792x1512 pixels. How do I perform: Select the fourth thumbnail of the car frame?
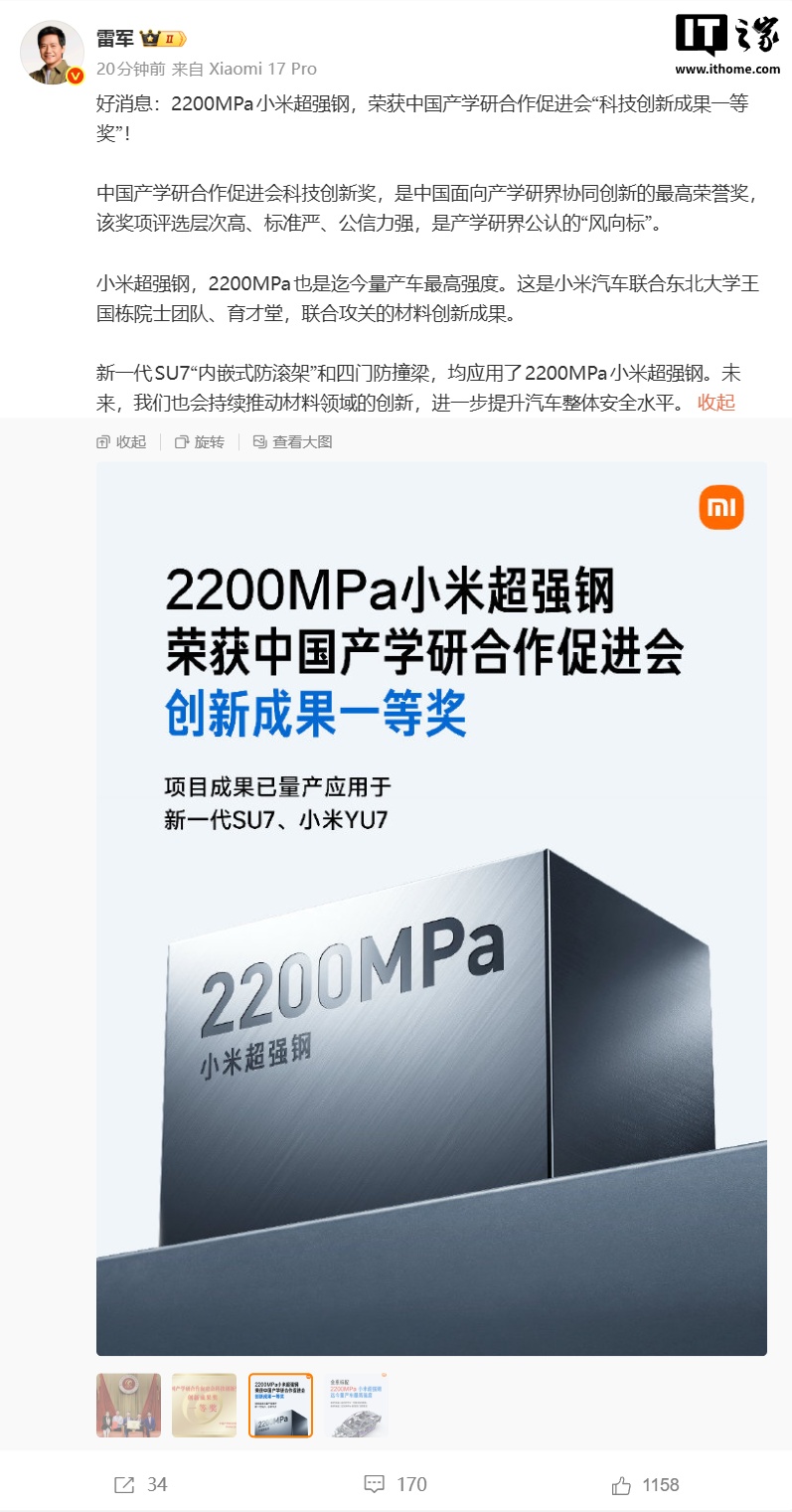point(357,1406)
